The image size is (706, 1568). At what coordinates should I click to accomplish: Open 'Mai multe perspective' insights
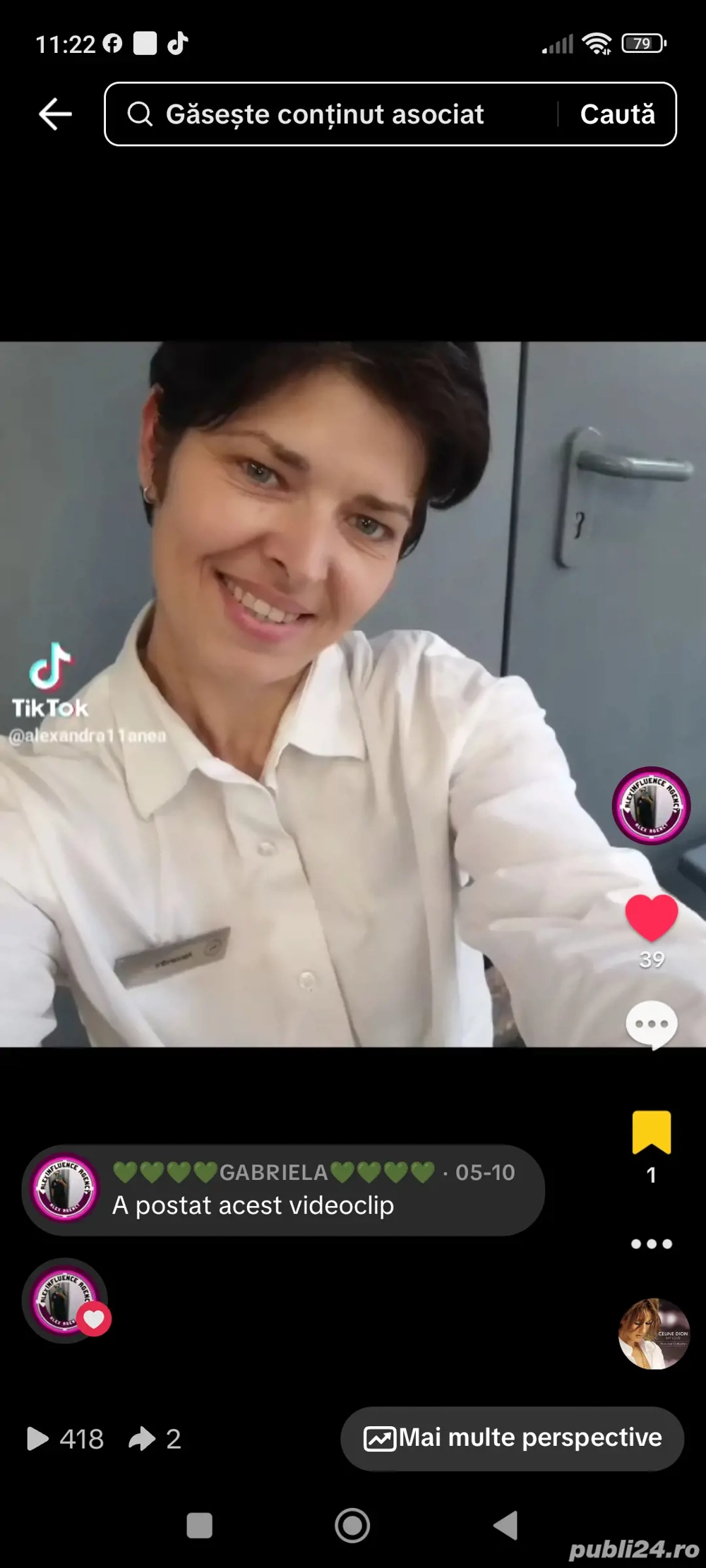513,1438
